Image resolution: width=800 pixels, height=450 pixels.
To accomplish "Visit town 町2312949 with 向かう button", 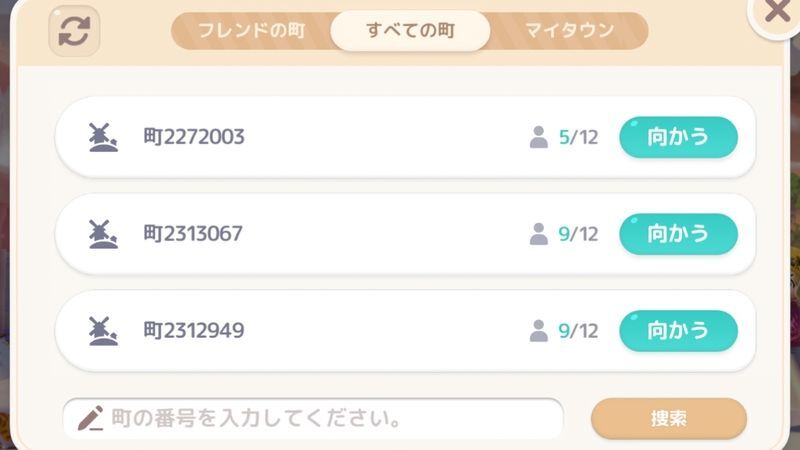I will (x=678, y=330).
